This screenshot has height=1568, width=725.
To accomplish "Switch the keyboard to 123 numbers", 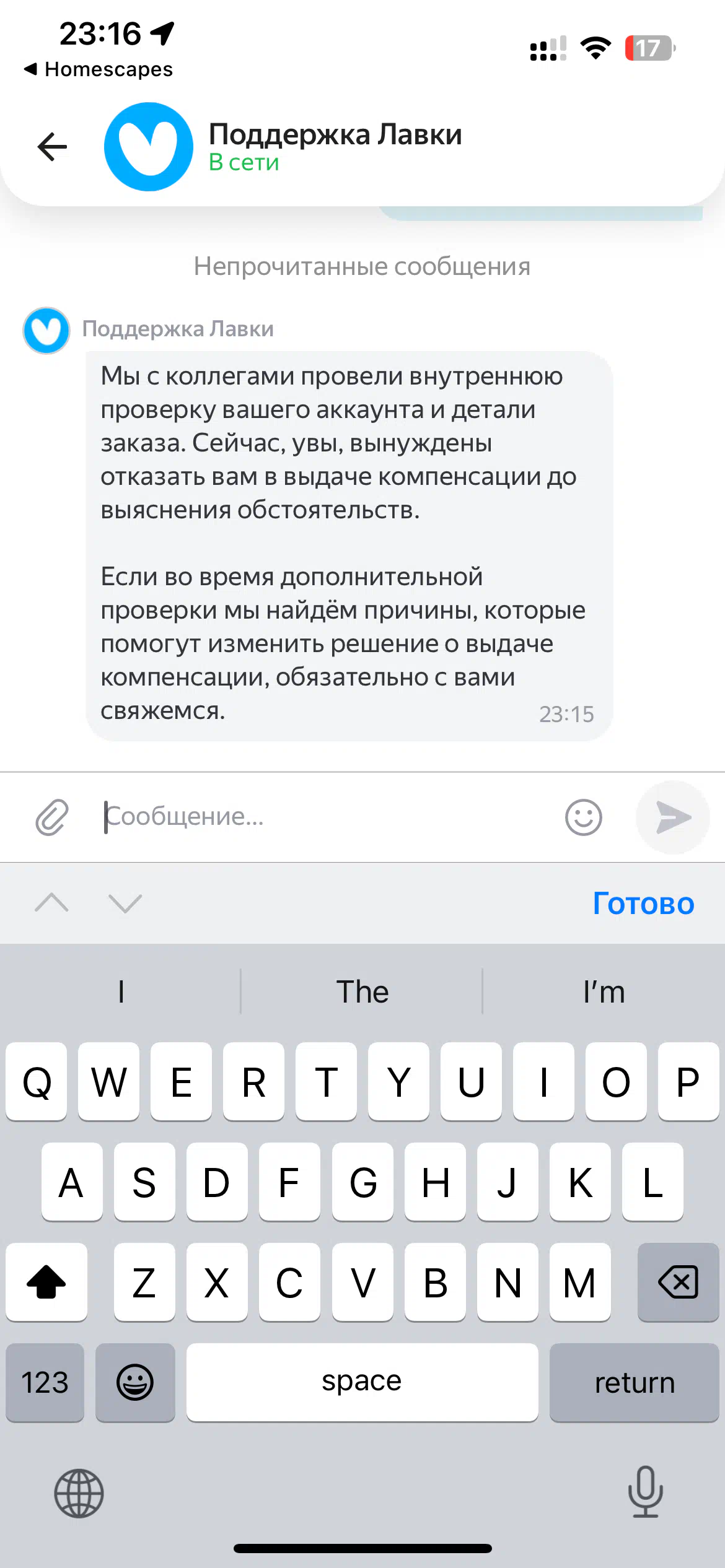I will click(45, 1382).
